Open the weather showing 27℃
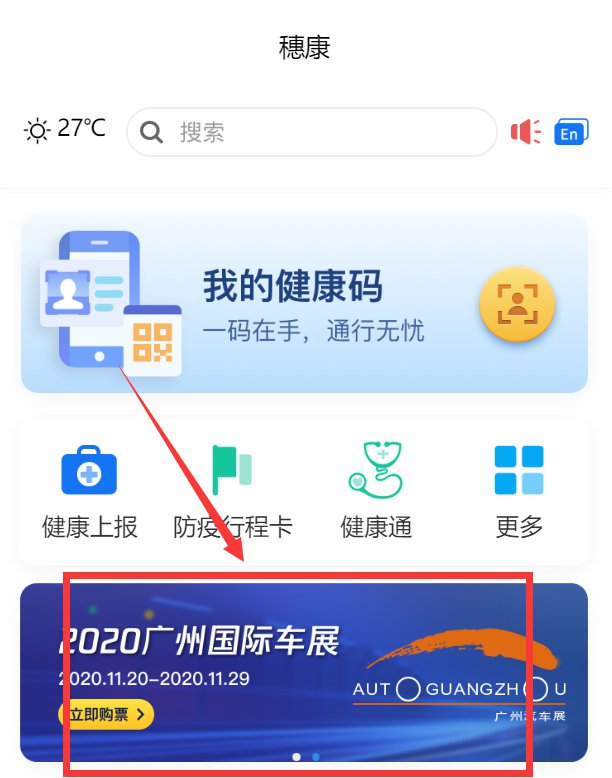 pos(66,129)
